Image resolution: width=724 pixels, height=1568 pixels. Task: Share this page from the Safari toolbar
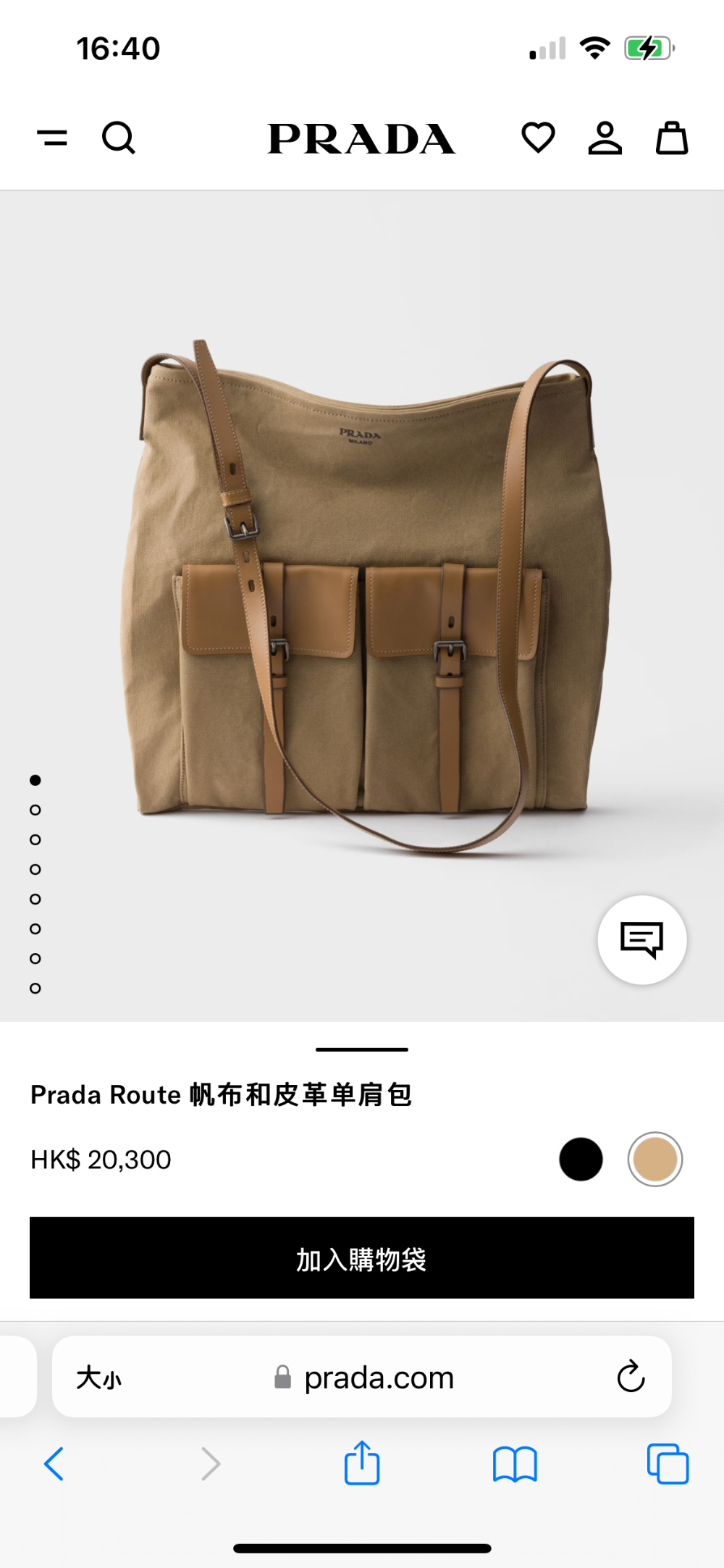click(x=362, y=1463)
